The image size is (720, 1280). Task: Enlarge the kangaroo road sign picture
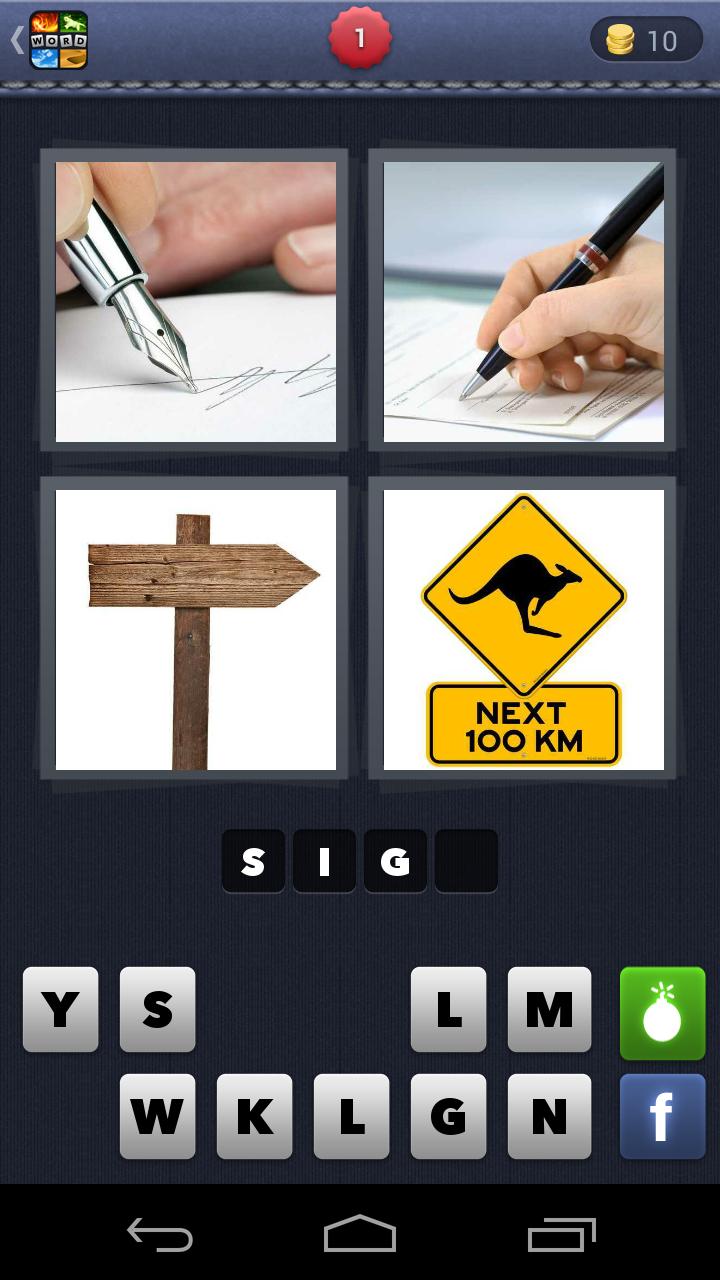tap(524, 630)
